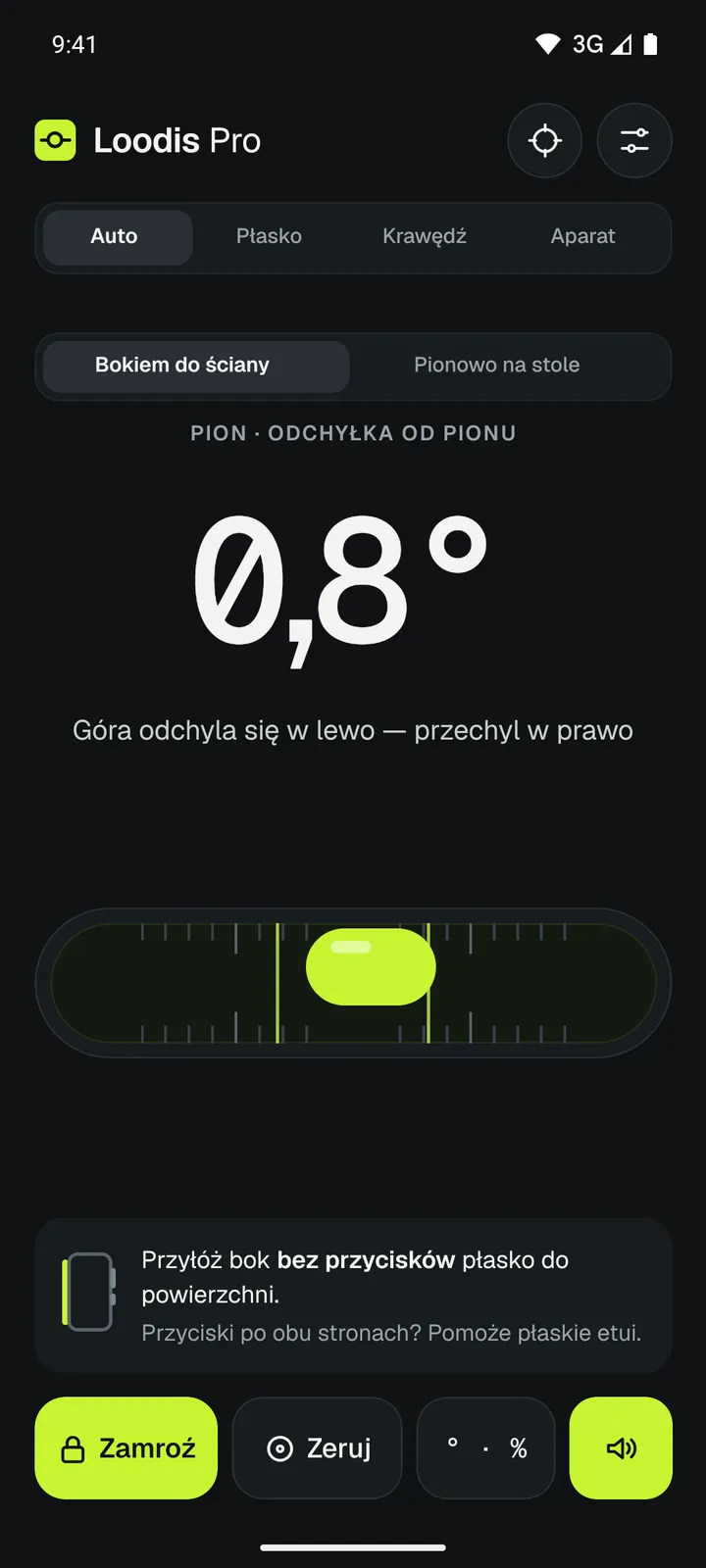Open the settings sliders icon

coord(634,140)
